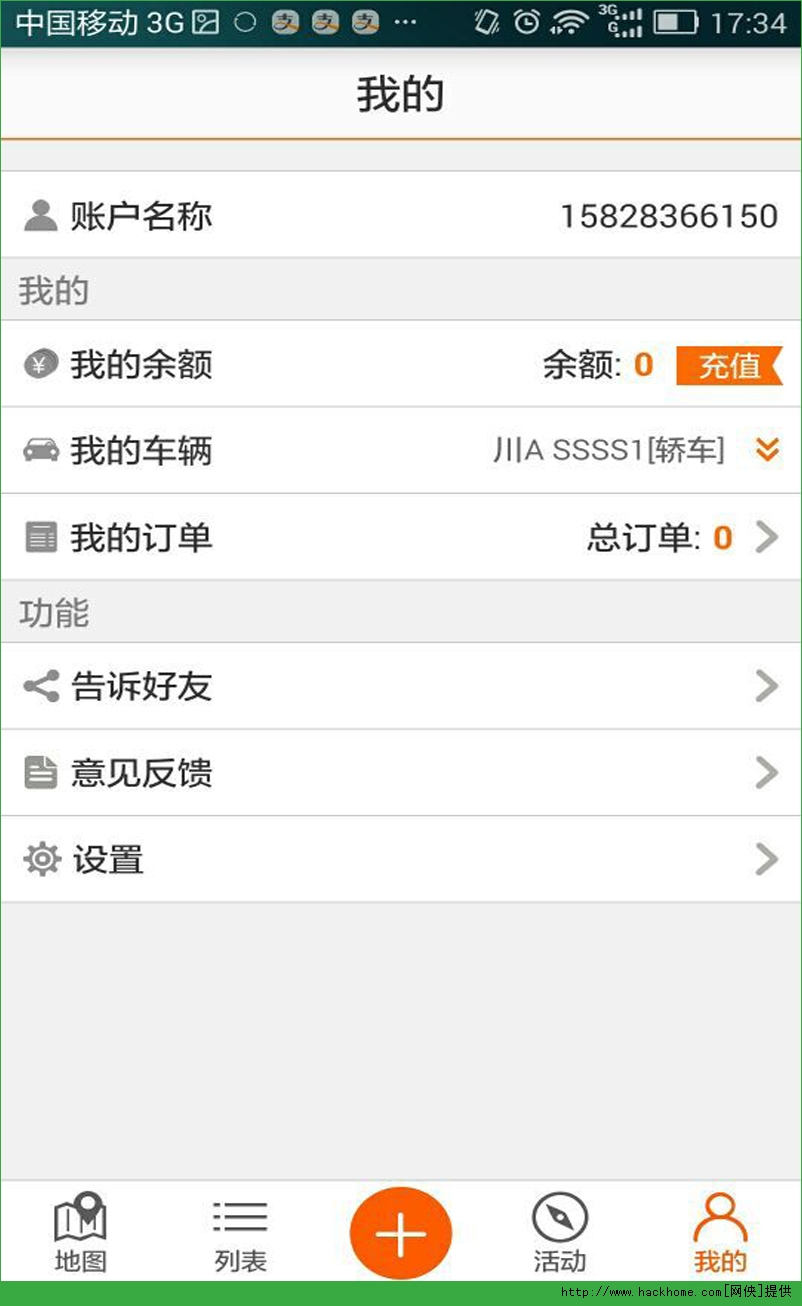The height and width of the screenshot is (1306, 802).
Task: Open 告诉好友 share with friends
Action: [401, 686]
